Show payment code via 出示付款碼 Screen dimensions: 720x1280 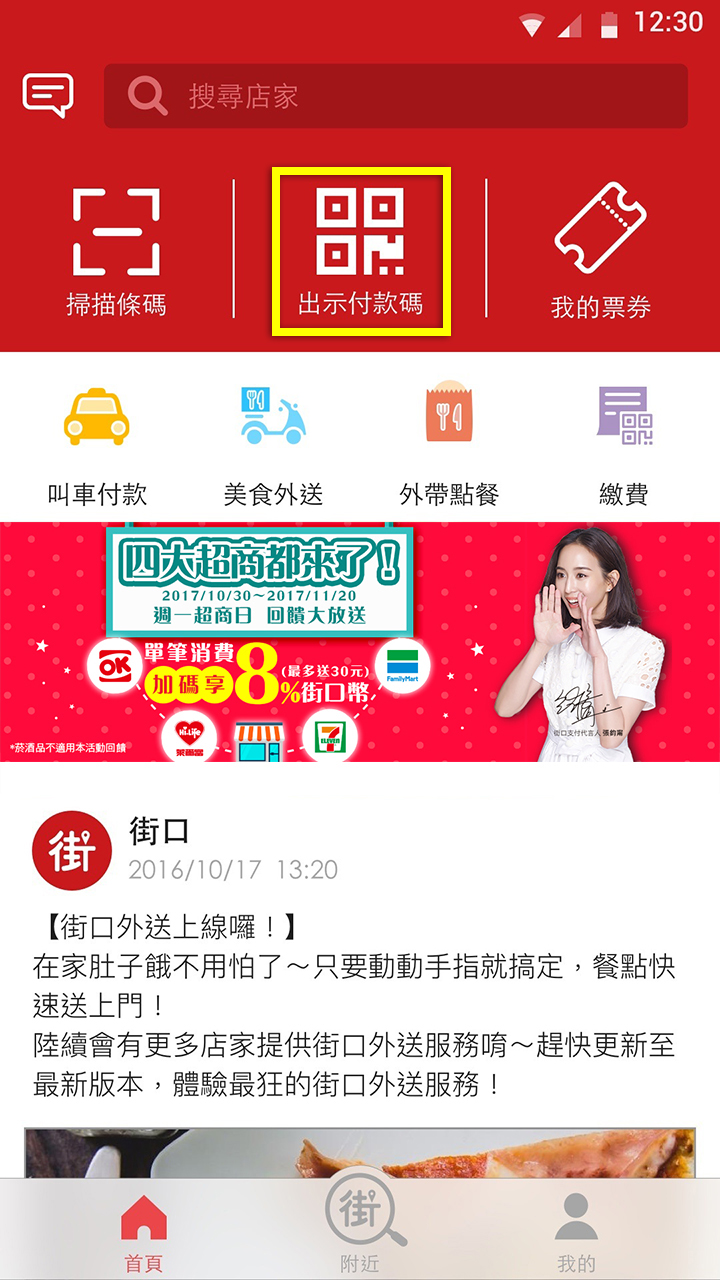[360, 252]
